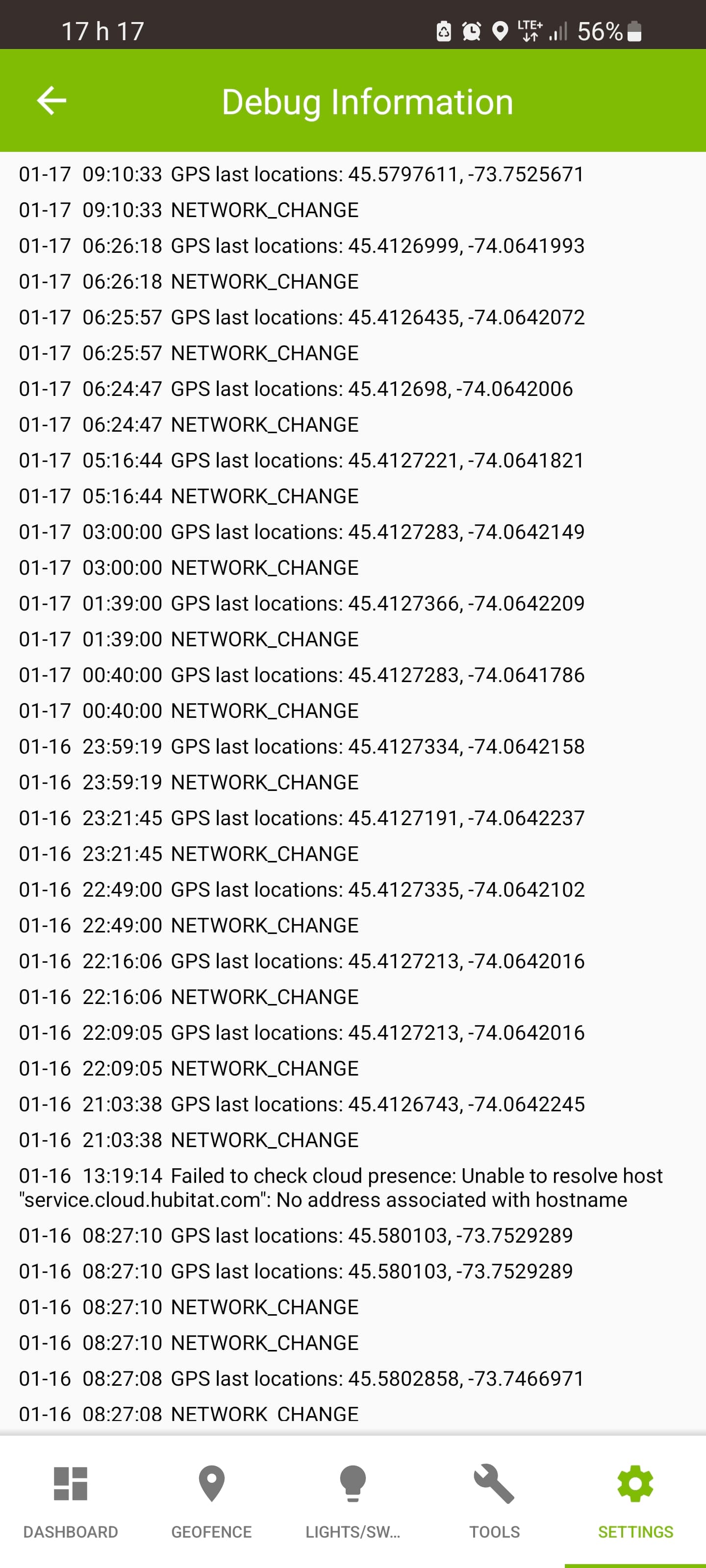Select the Settings tab

pyautogui.click(x=635, y=1500)
